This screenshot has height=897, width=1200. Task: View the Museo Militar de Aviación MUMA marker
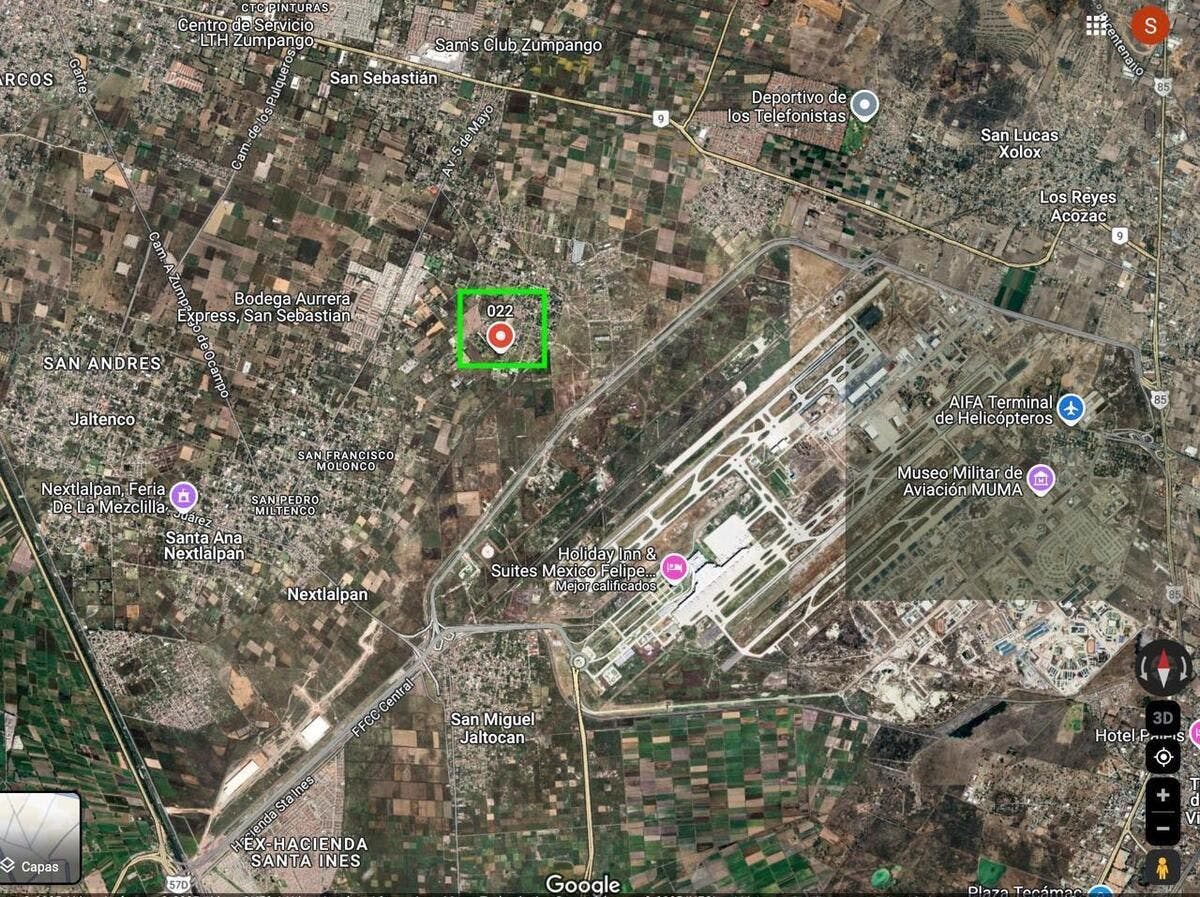point(1041,480)
